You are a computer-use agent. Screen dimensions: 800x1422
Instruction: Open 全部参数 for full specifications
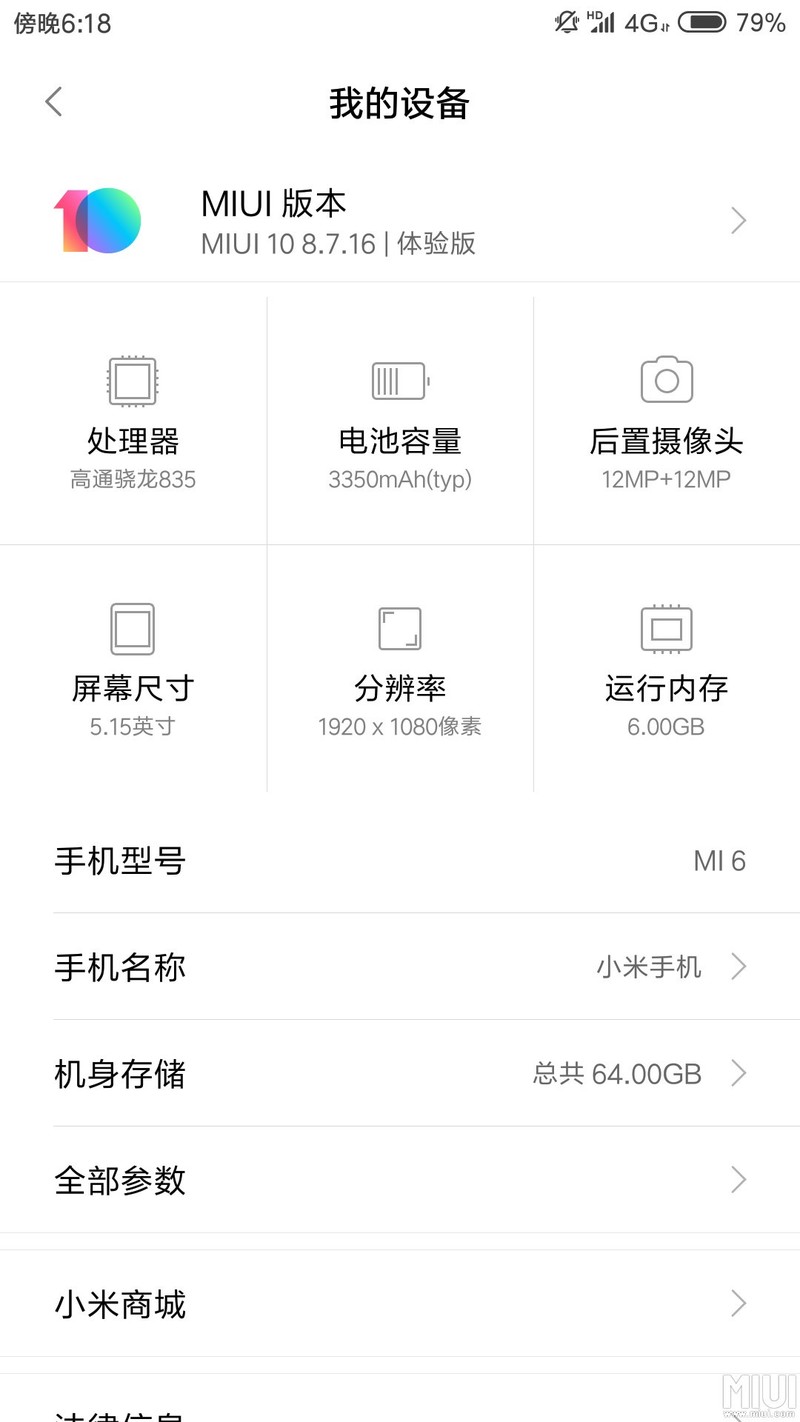[737, 1180]
